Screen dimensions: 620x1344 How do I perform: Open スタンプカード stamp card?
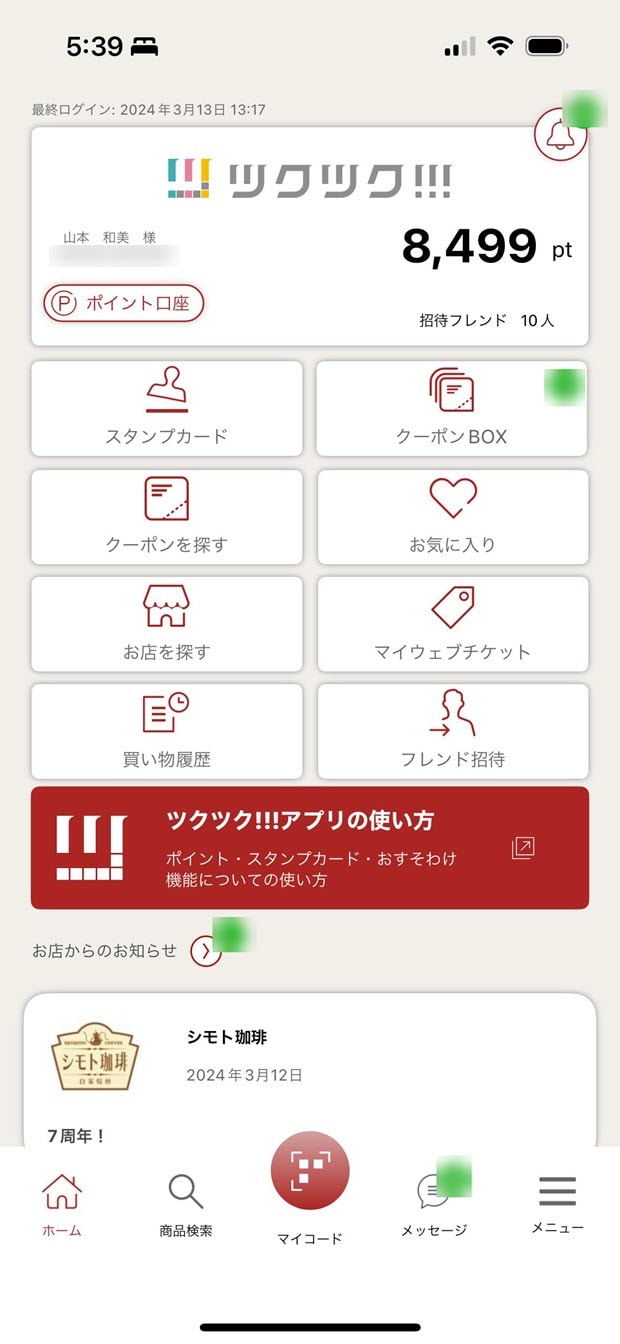click(x=167, y=408)
